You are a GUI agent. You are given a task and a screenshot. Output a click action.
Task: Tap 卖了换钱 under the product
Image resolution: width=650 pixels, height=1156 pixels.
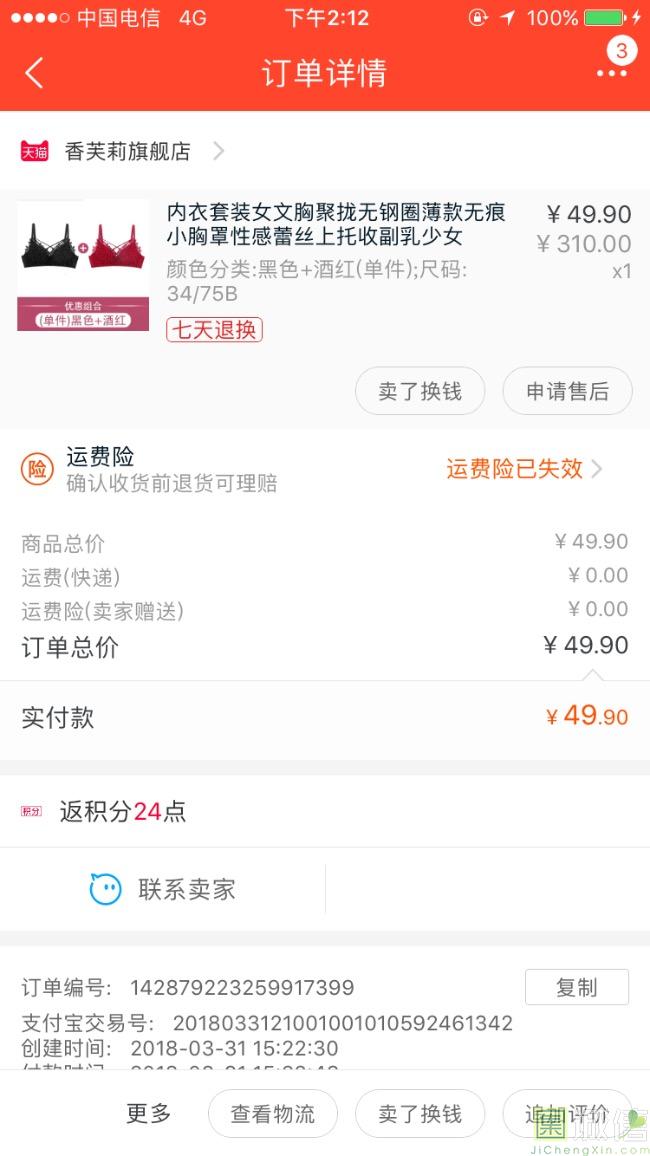(420, 391)
